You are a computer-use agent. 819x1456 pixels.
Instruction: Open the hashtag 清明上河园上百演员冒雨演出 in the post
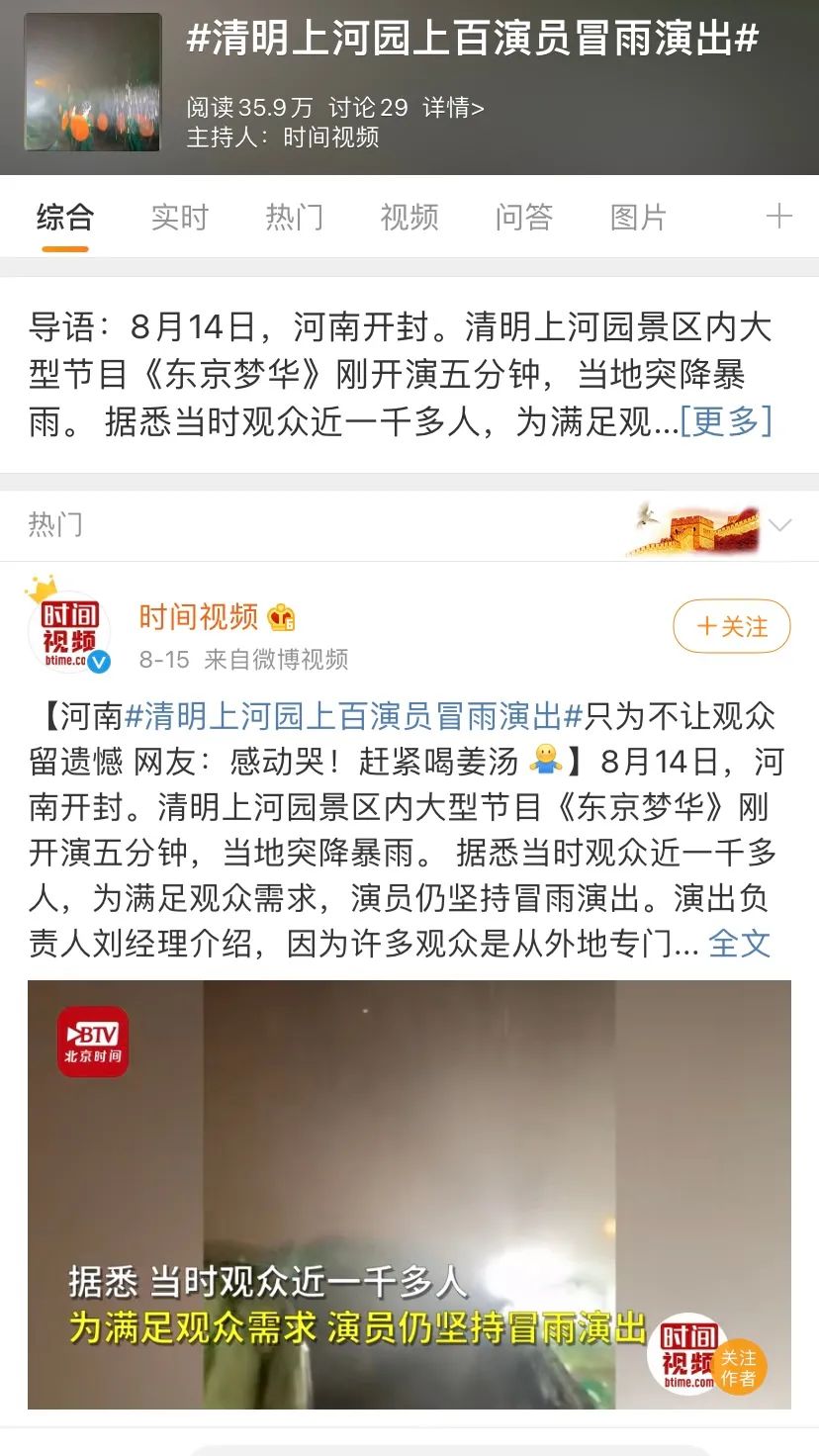pos(354,715)
